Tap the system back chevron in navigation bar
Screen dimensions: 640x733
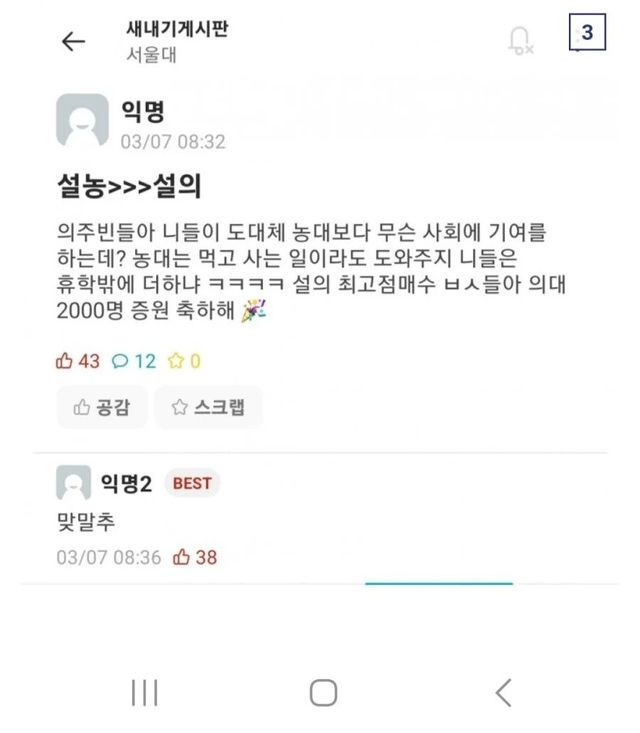coord(503,692)
